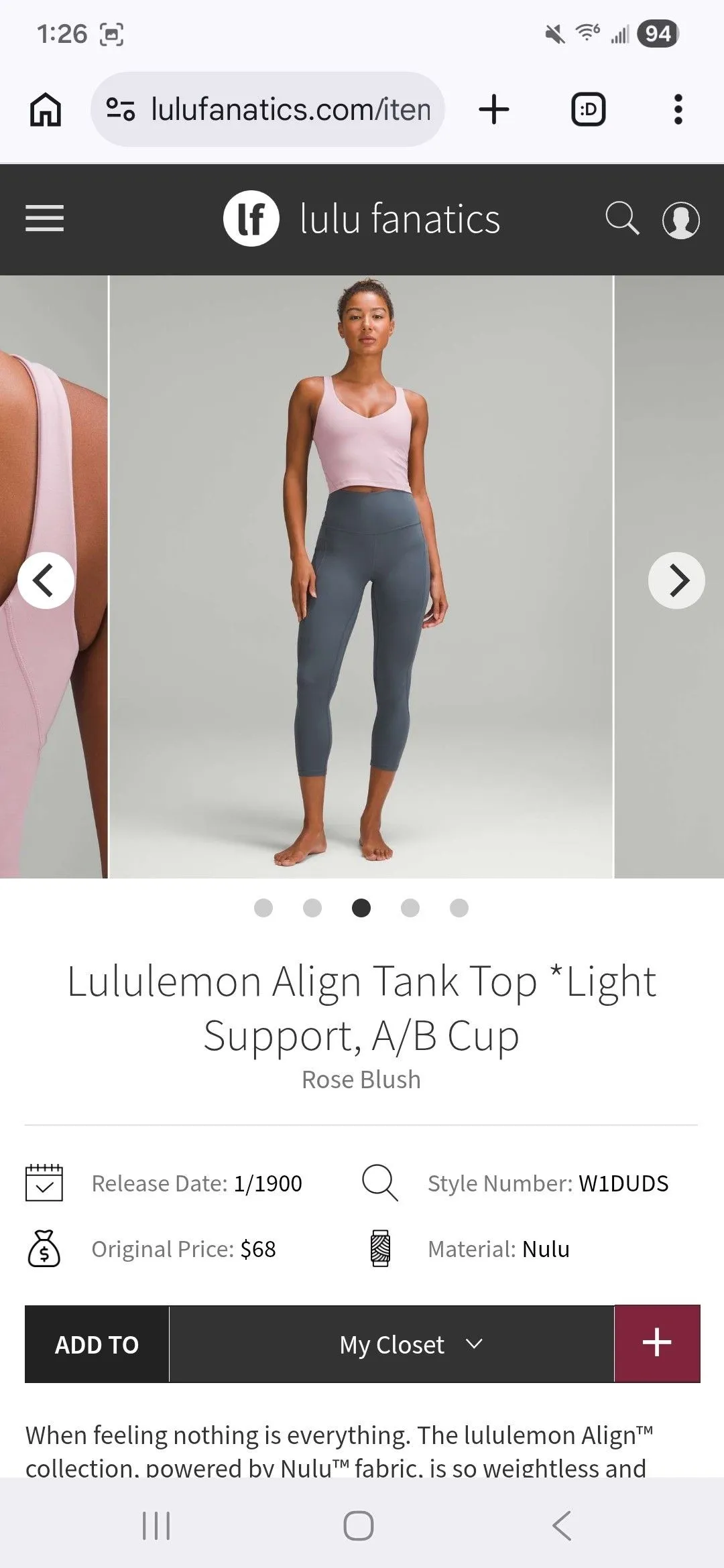Open the hamburger menu

44,218
